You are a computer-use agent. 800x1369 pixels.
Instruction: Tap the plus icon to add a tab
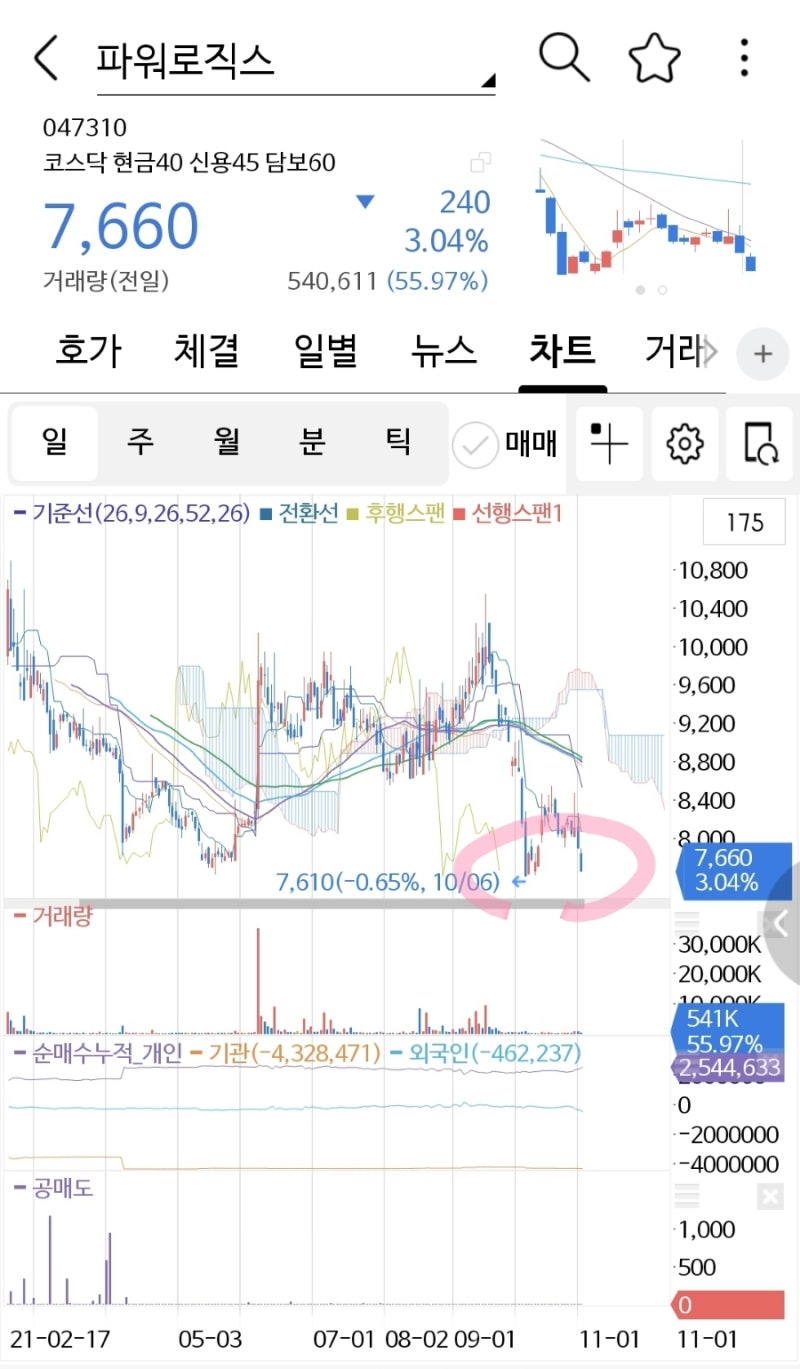763,354
